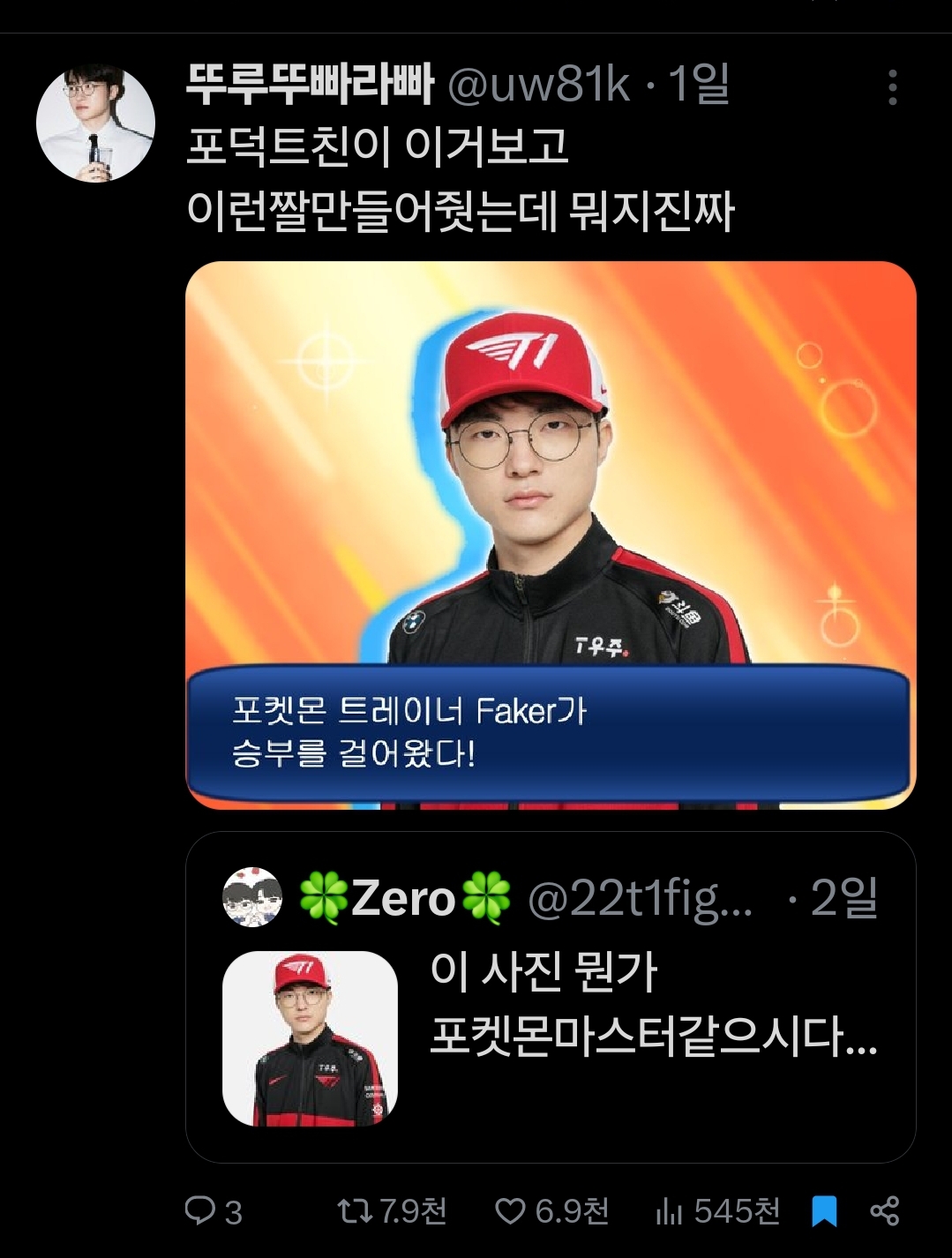952x1258 pixels.
Task: Like the tweet with 6.9천 likes
Action: 511,1211
